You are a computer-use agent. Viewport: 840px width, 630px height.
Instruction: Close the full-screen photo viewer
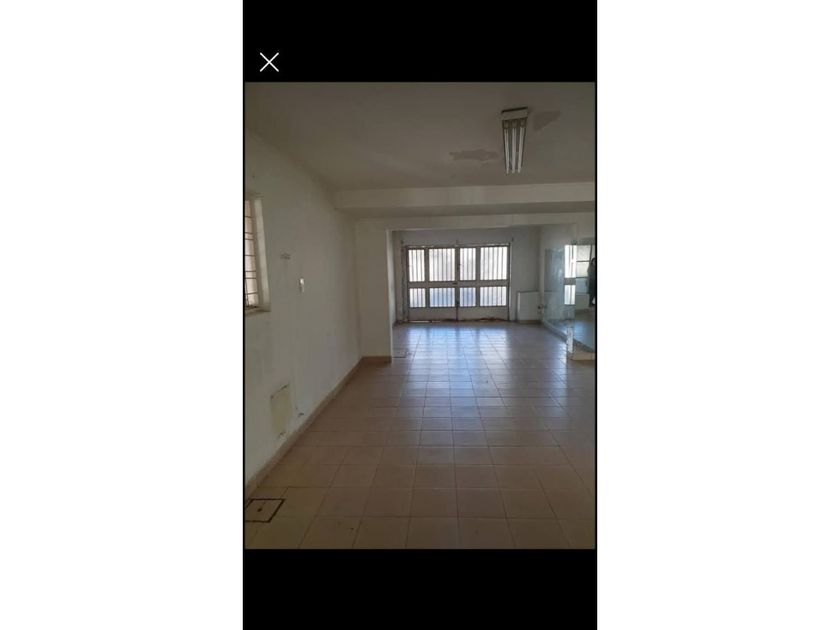[x=269, y=62]
